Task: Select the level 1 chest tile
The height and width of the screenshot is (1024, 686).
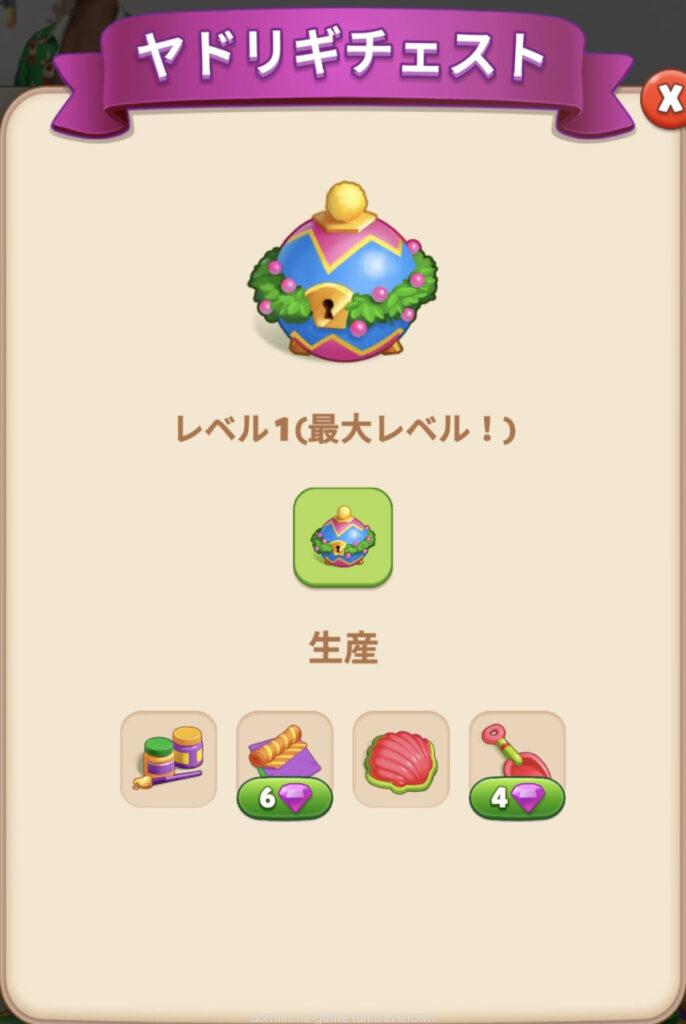Action: click(x=342, y=537)
